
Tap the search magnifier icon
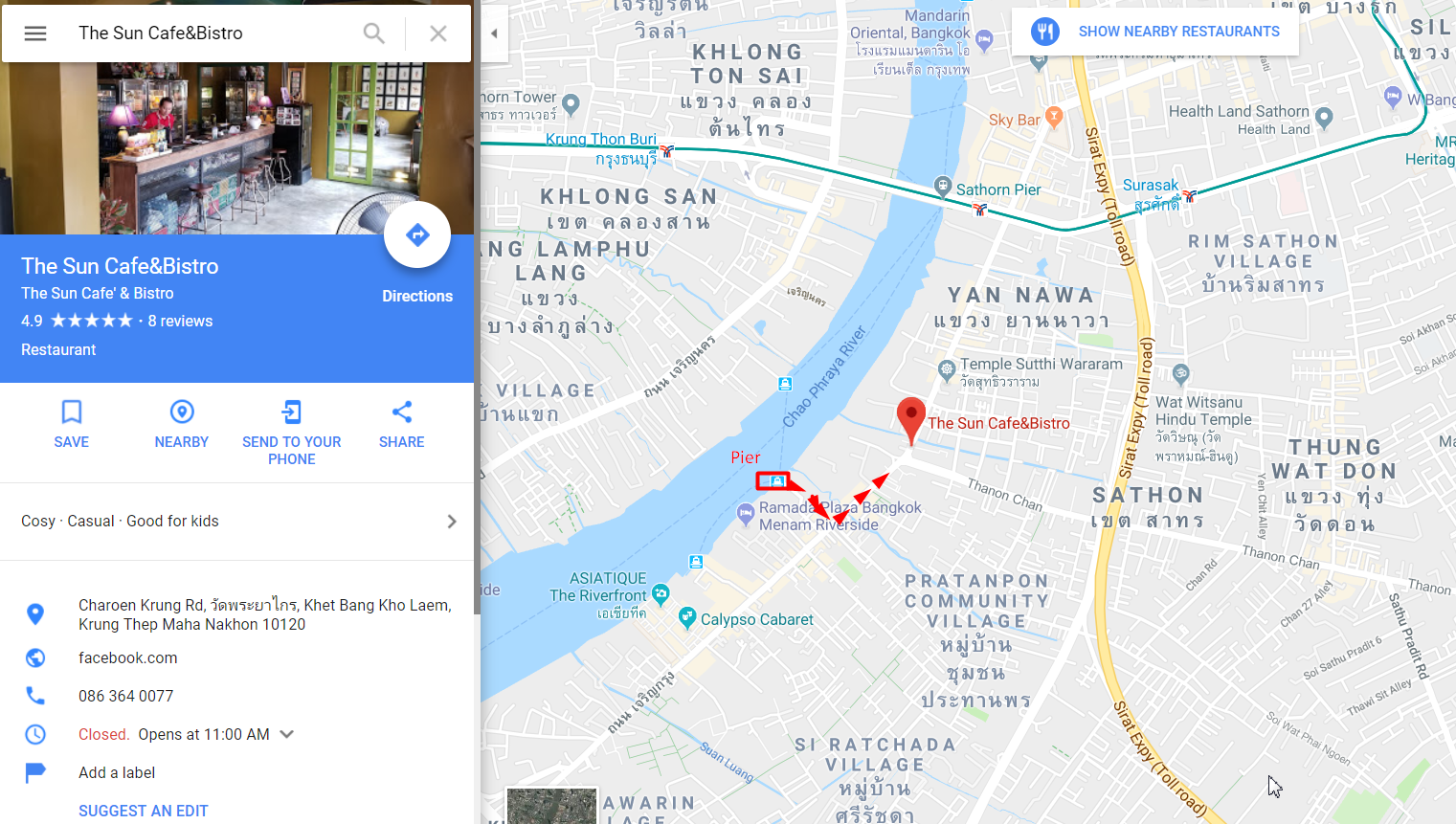click(374, 33)
